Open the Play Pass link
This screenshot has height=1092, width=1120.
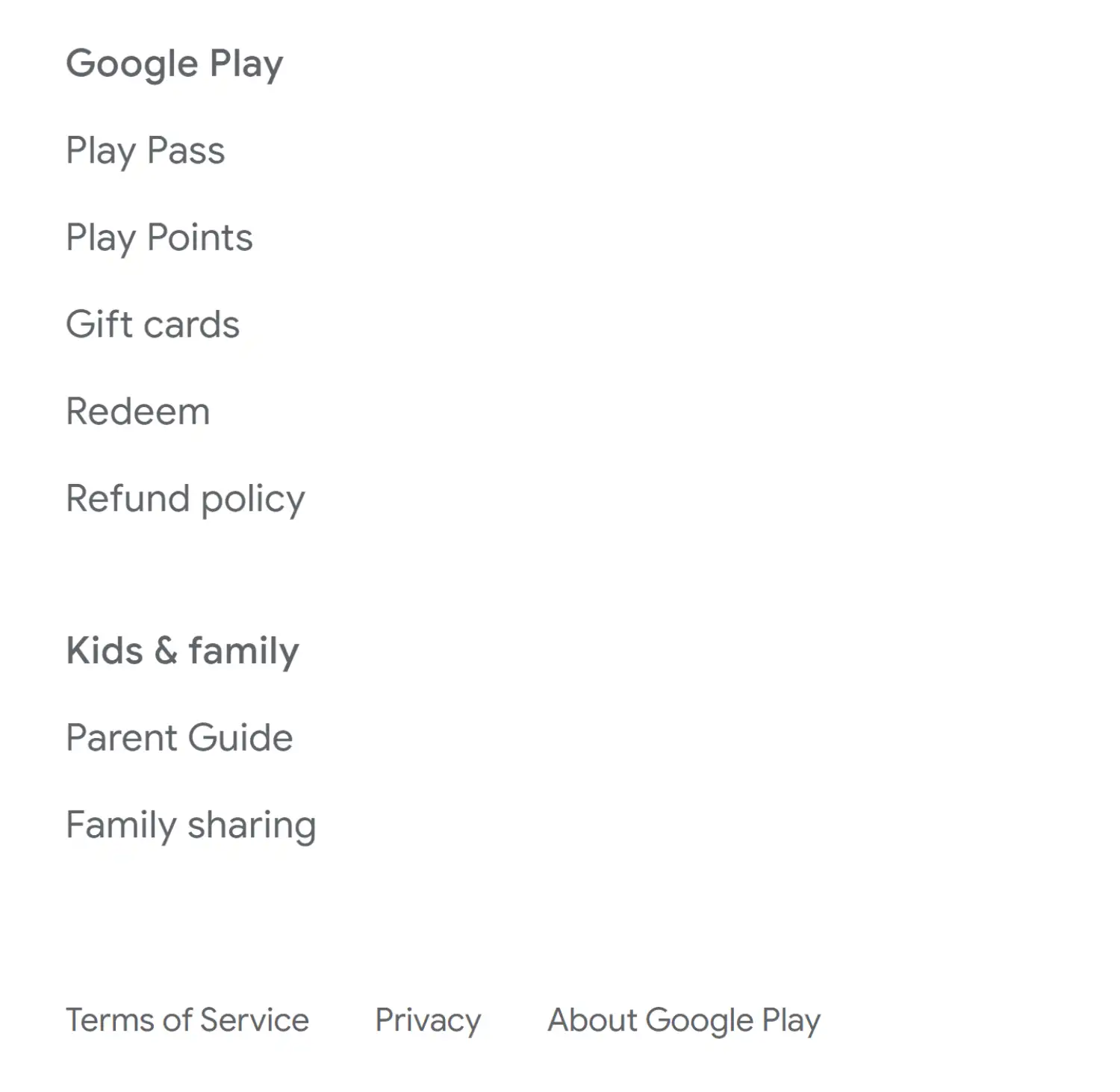(146, 151)
